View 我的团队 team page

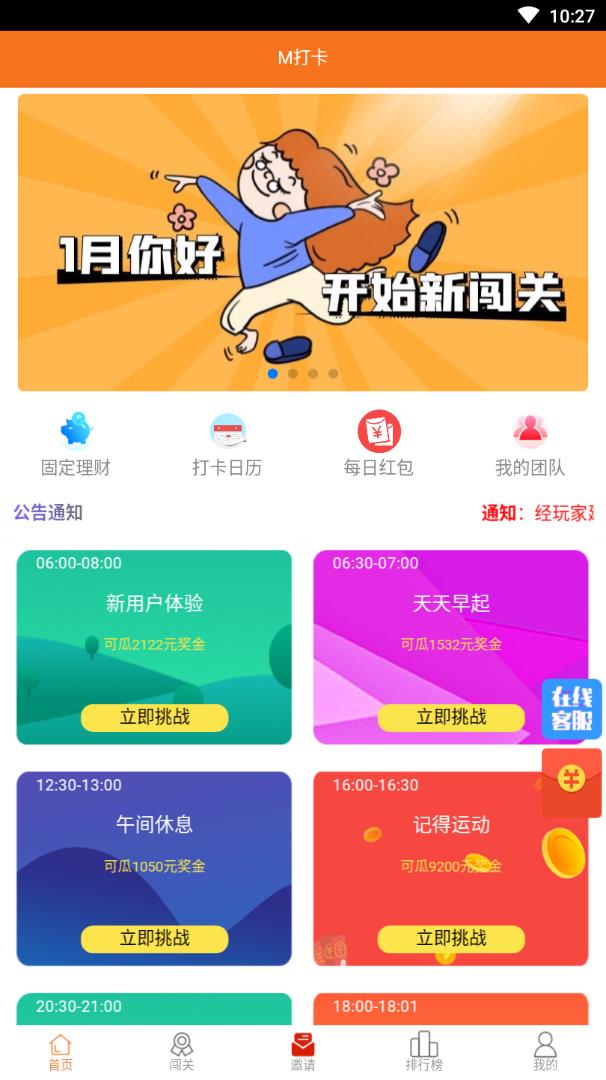click(x=530, y=444)
